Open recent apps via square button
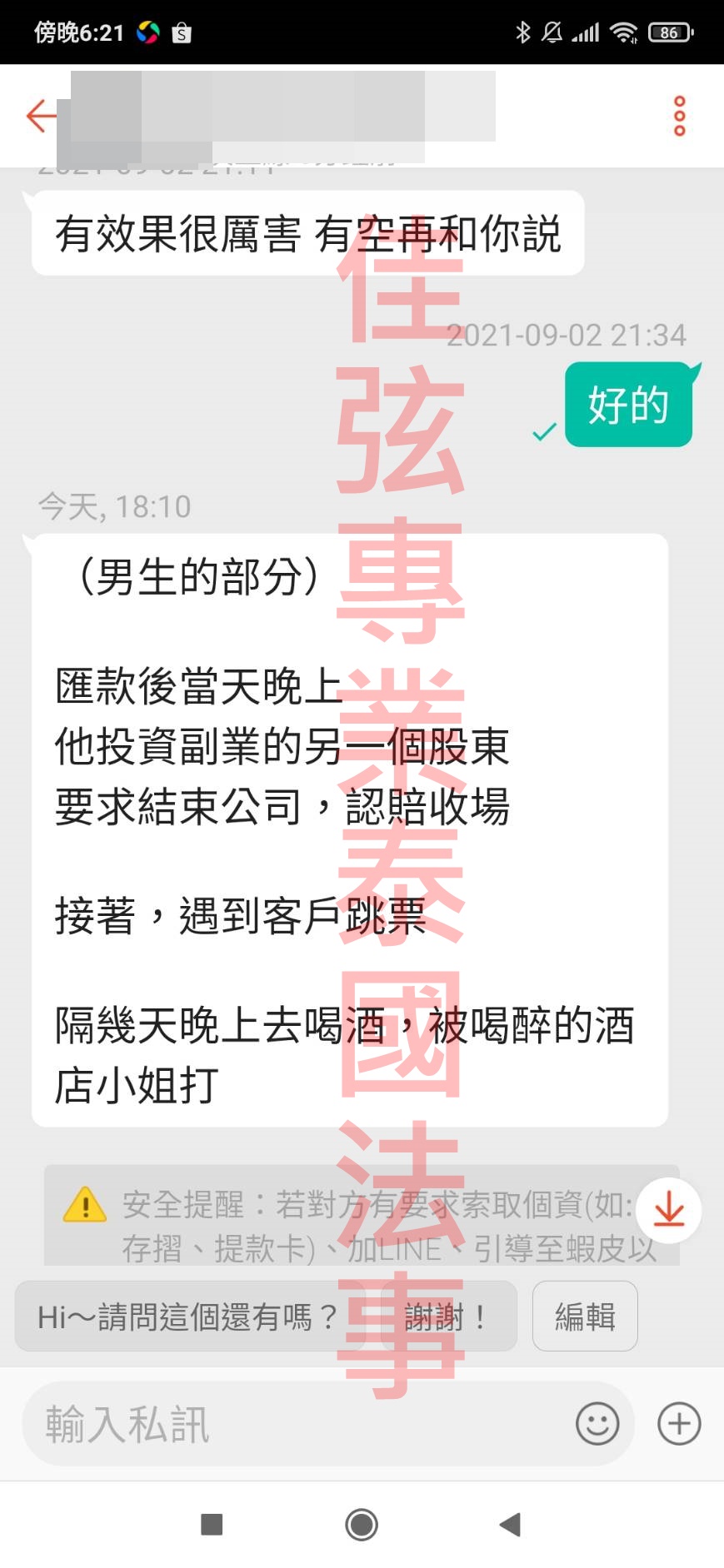724x1568 pixels. 212,1525
